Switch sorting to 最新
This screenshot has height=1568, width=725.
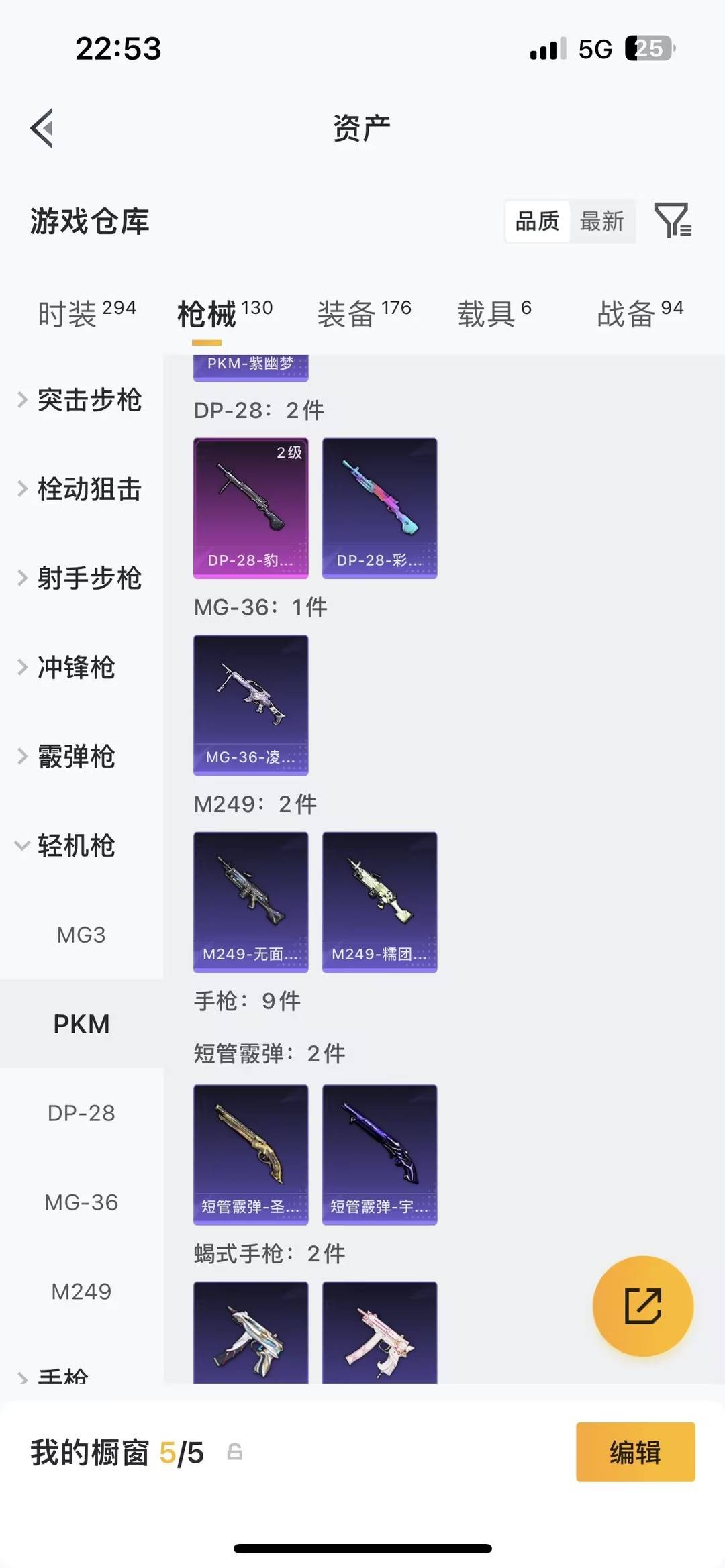pos(603,221)
